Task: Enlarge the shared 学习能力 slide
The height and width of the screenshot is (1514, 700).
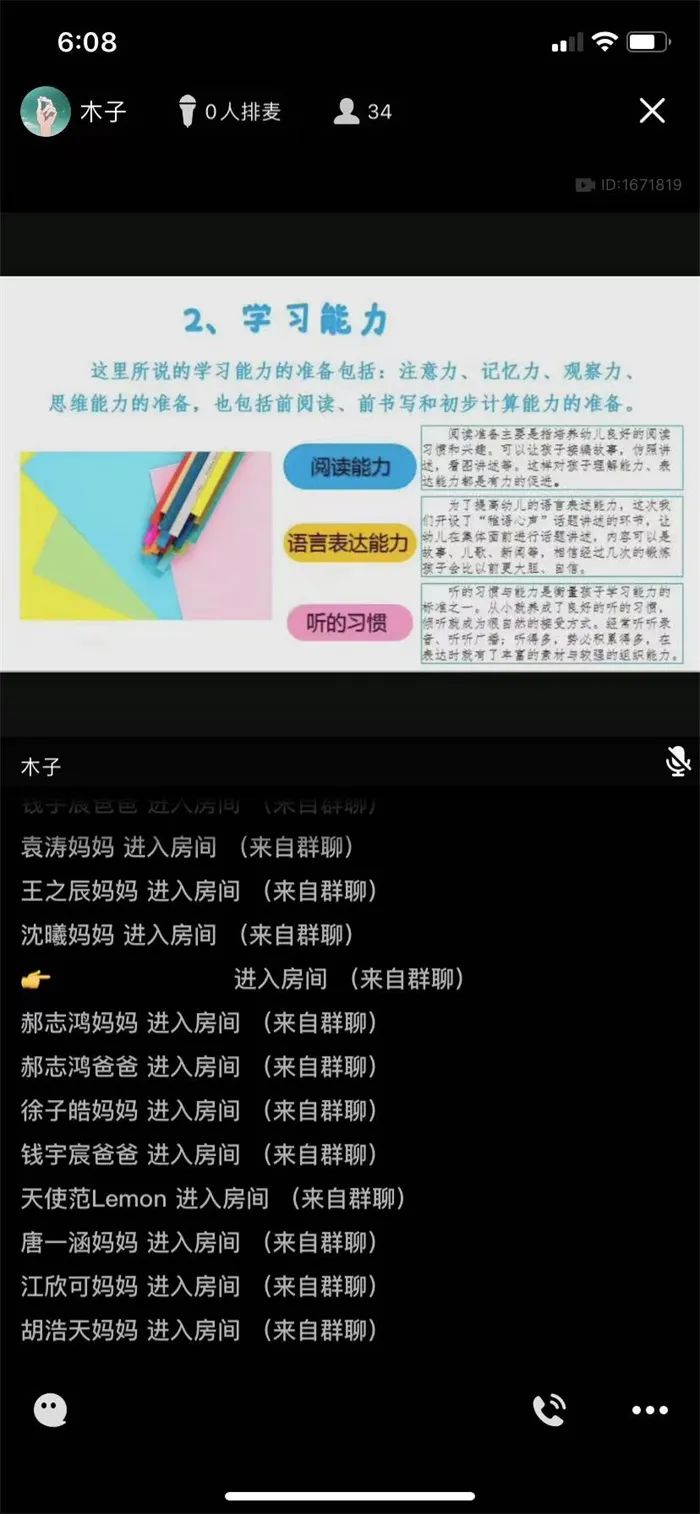Action: tap(350, 473)
